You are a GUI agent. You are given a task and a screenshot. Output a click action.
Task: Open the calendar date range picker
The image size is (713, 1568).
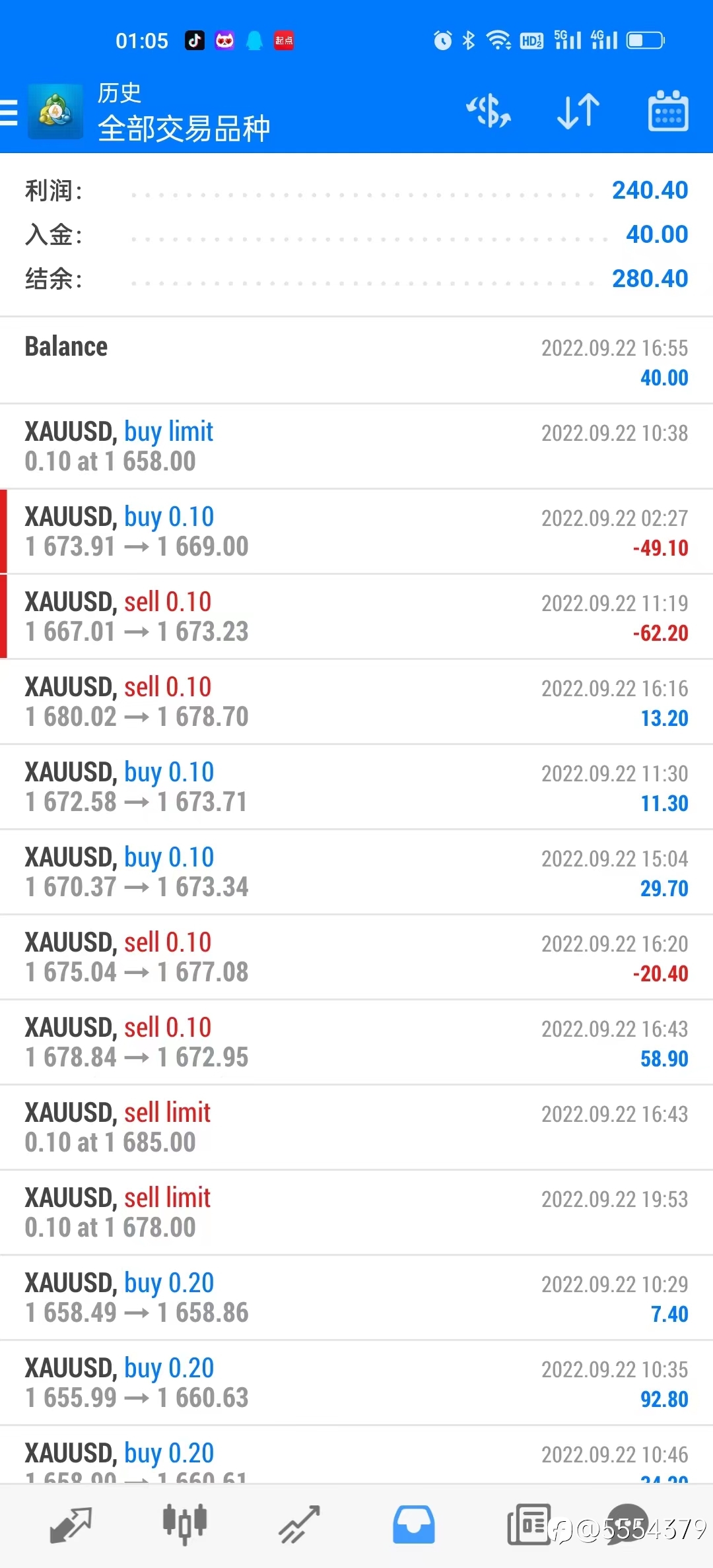(x=668, y=111)
